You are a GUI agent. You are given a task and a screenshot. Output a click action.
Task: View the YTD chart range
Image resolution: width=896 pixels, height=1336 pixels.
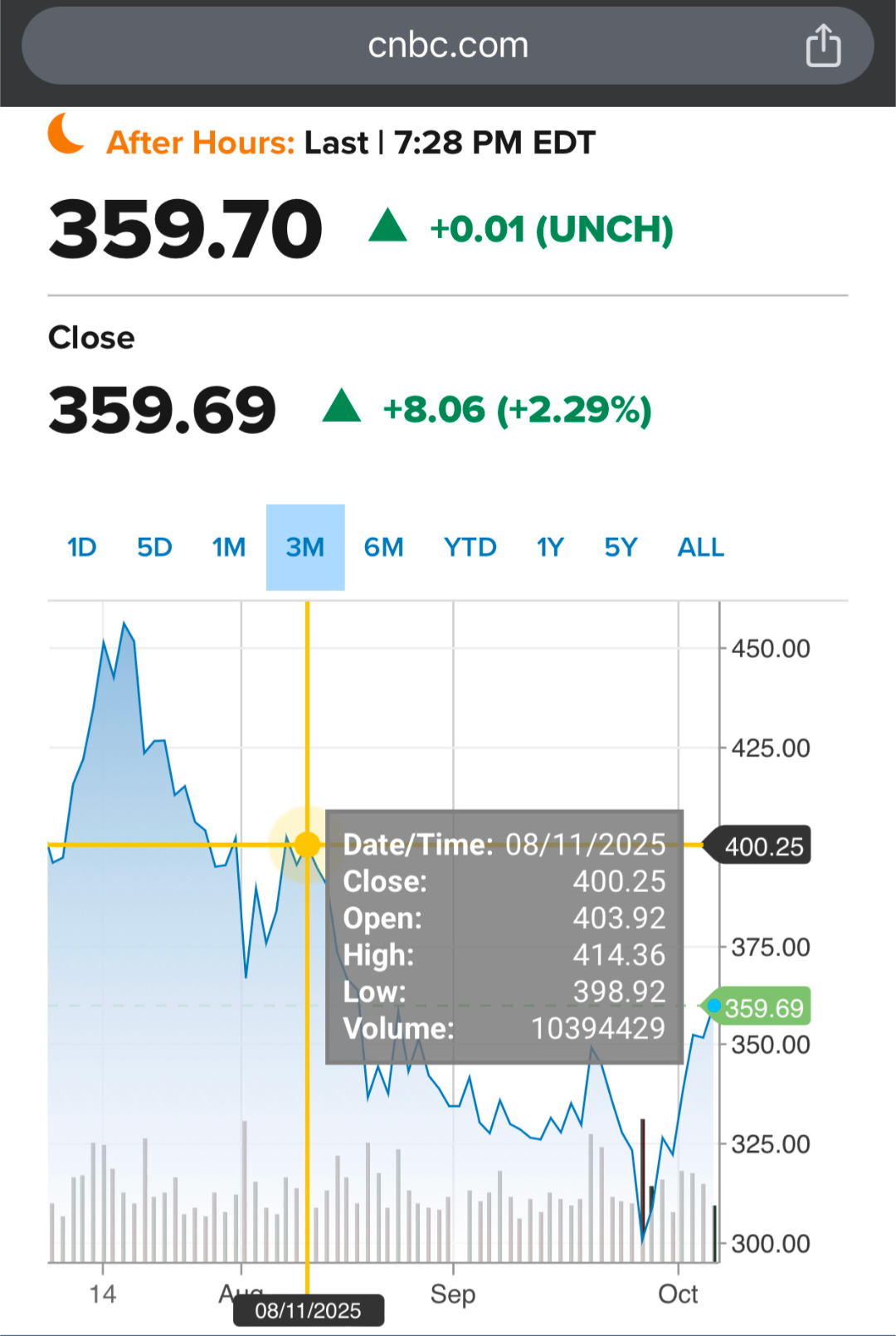pyautogui.click(x=470, y=548)
